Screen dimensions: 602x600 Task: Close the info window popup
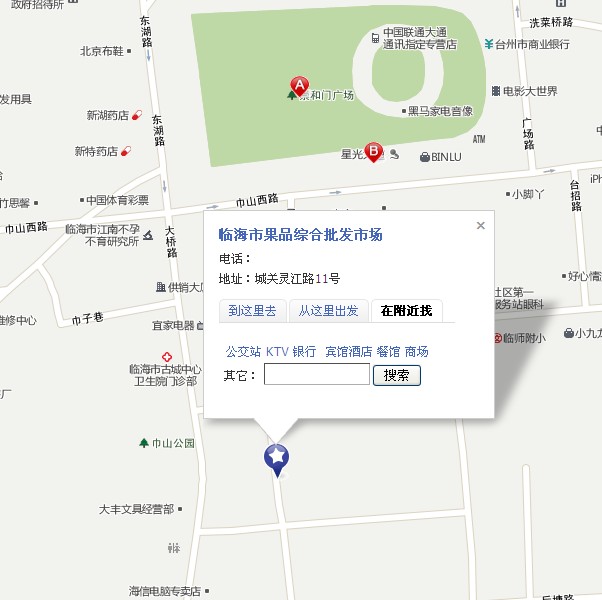click(x=481, y=226)
